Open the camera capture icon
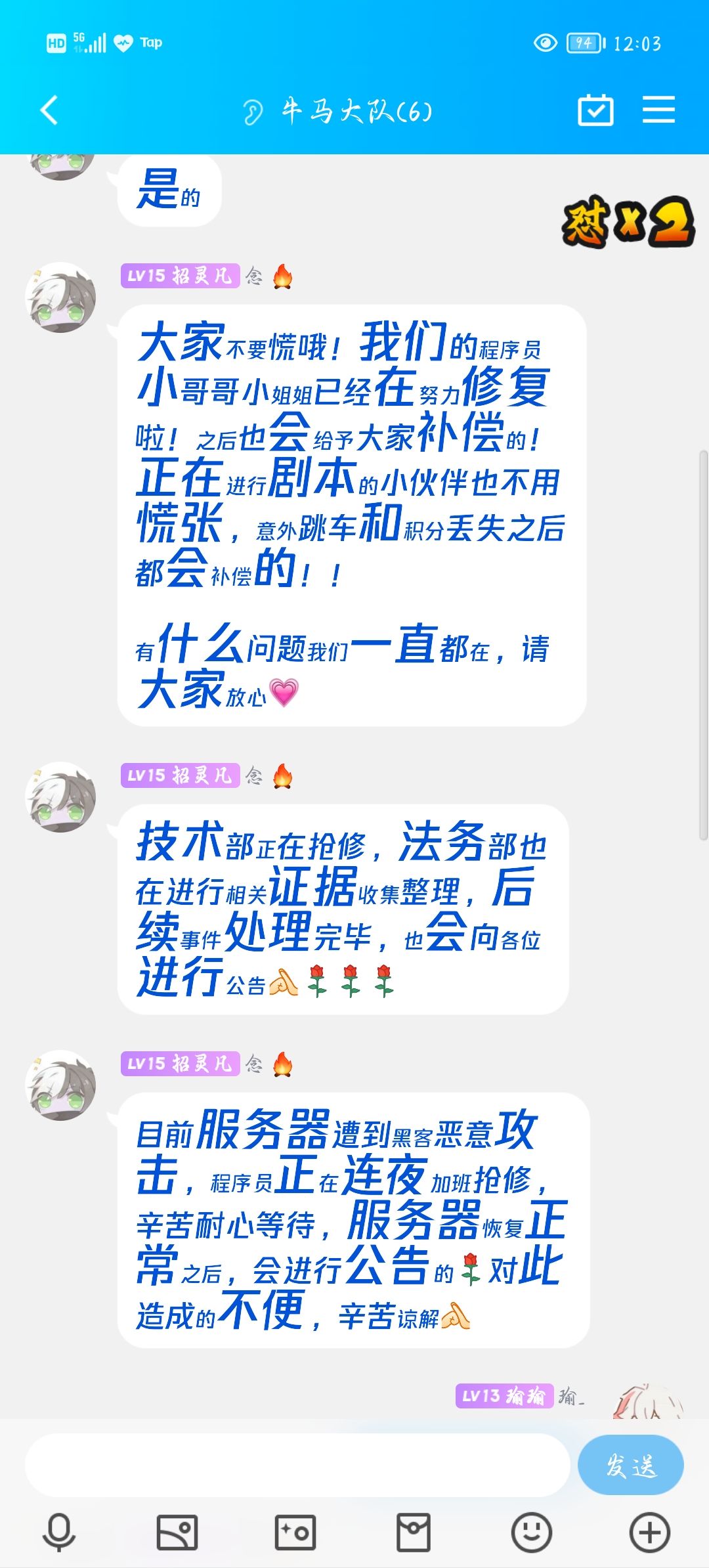709x1568 pixels. click(295, 1533)
